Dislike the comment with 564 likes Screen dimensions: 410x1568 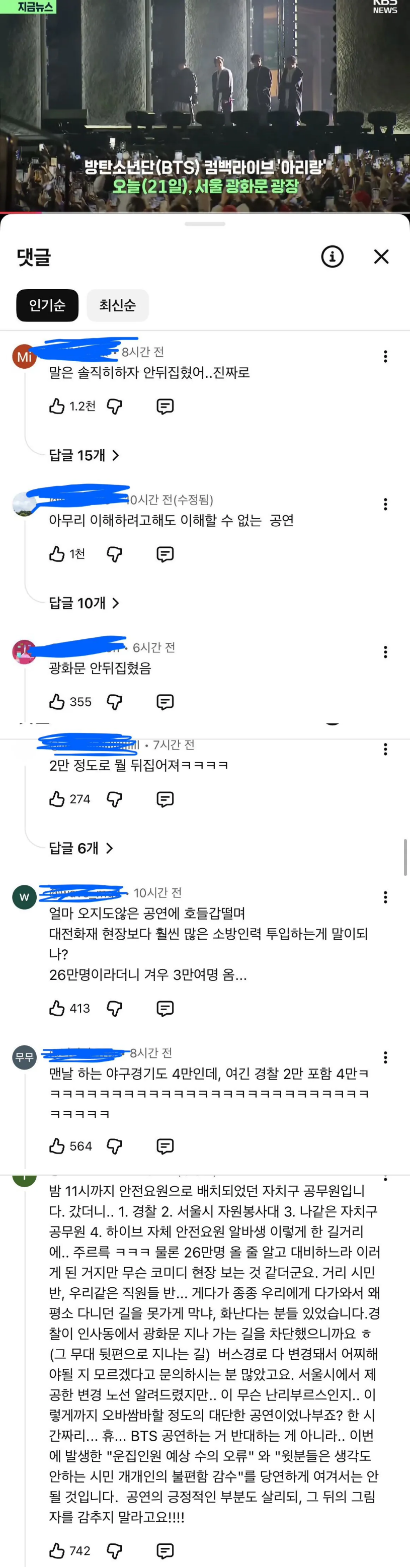(114, 1147)
